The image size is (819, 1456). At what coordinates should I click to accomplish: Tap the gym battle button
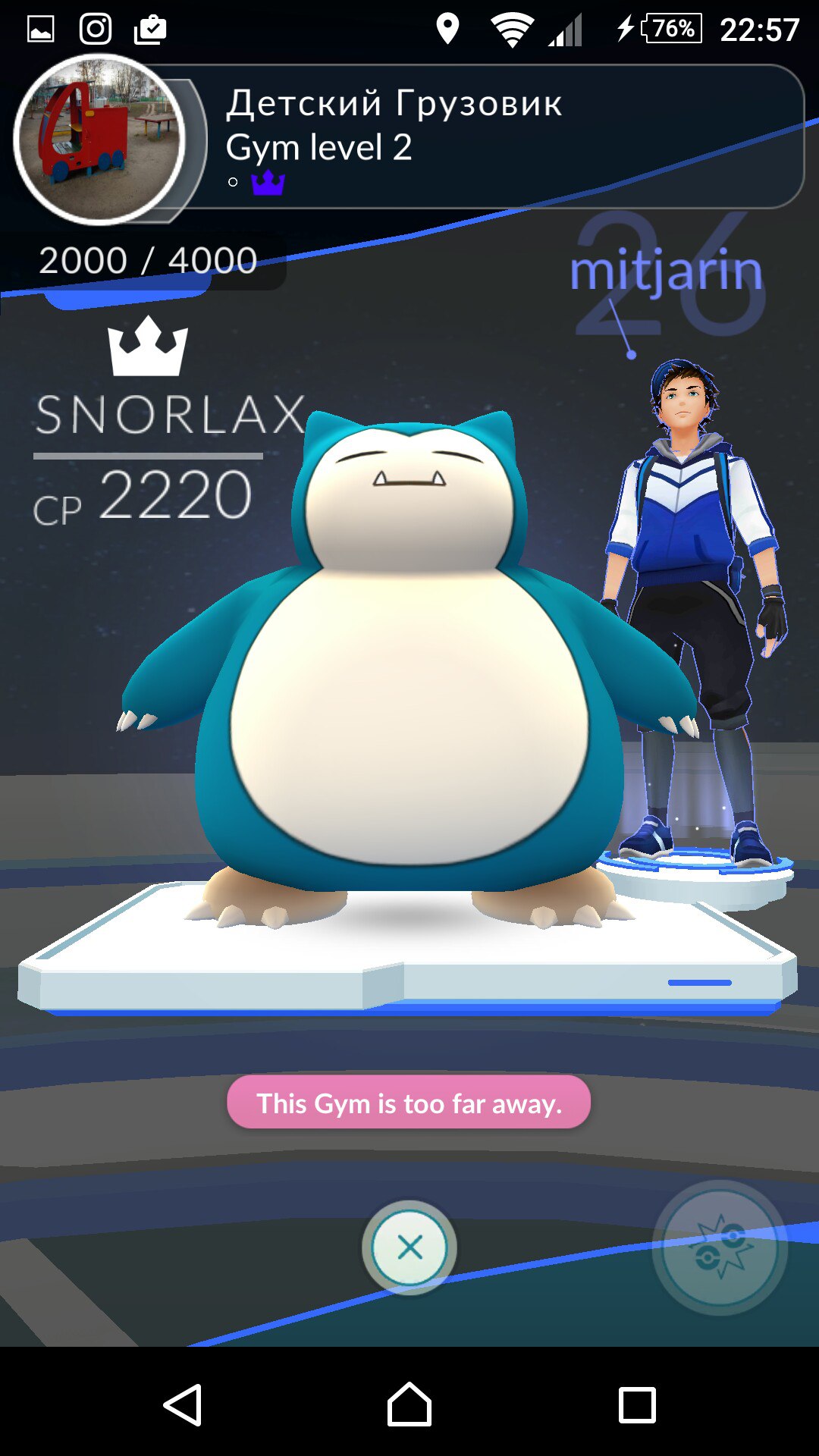pyautogui.click(x=720, y=1247)
